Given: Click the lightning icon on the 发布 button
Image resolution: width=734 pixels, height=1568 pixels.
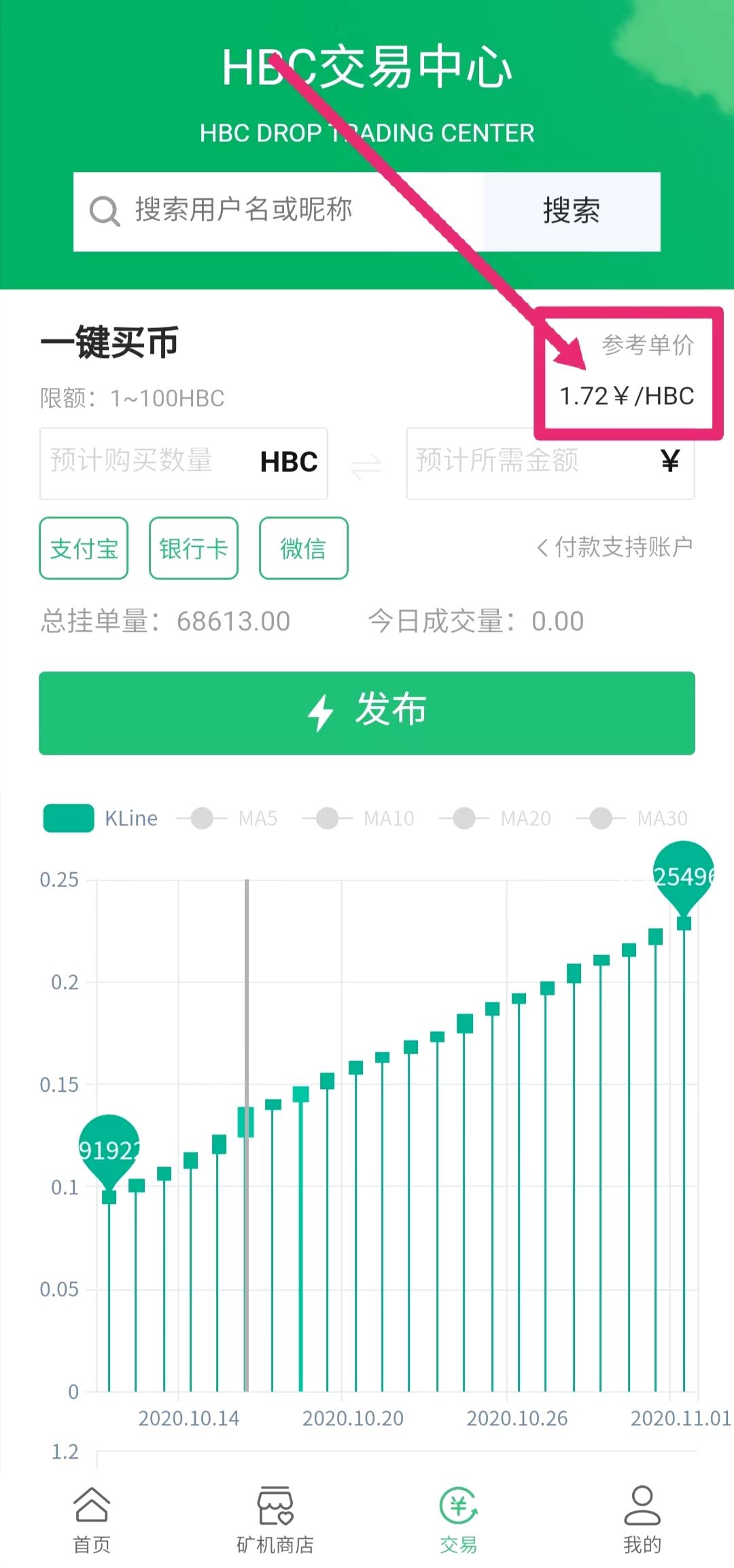Looking at the screenshot, I should coord(321,712).
